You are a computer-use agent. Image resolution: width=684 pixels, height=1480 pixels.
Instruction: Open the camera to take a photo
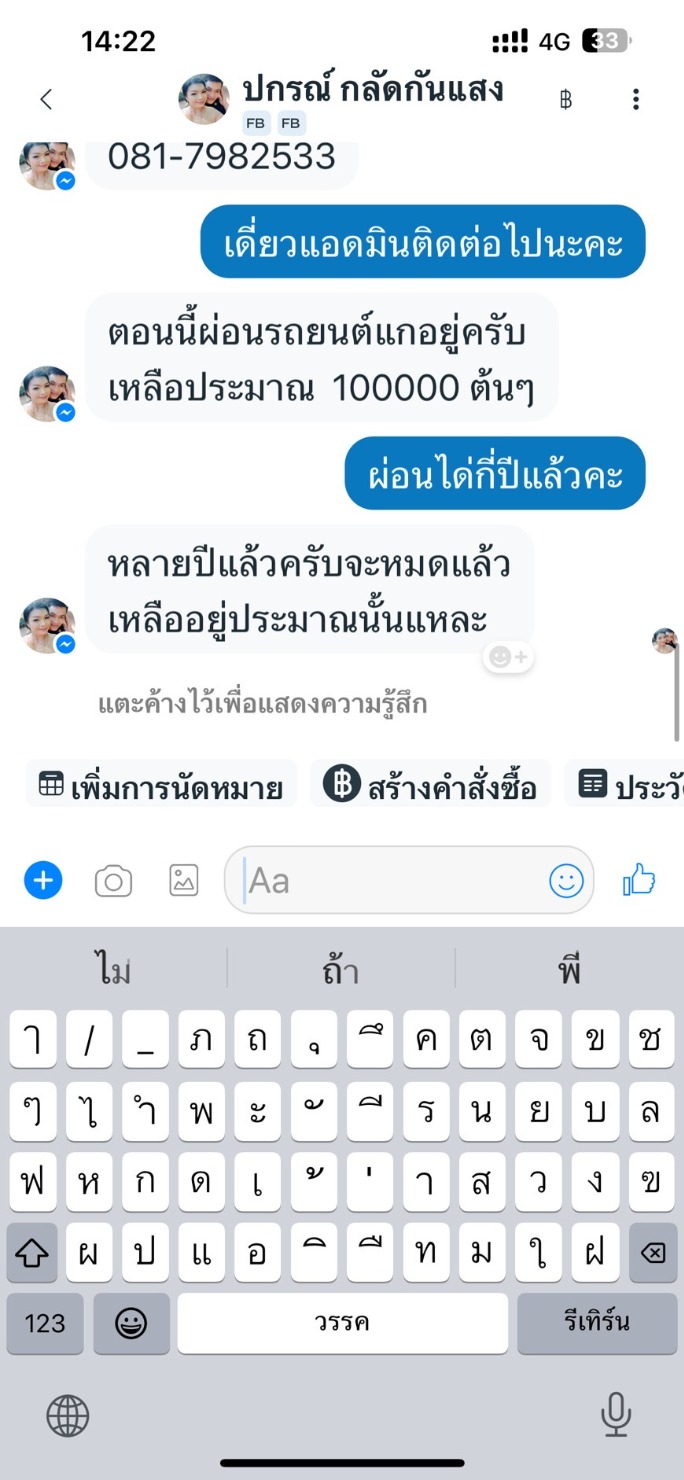click(x=114, y=881)
